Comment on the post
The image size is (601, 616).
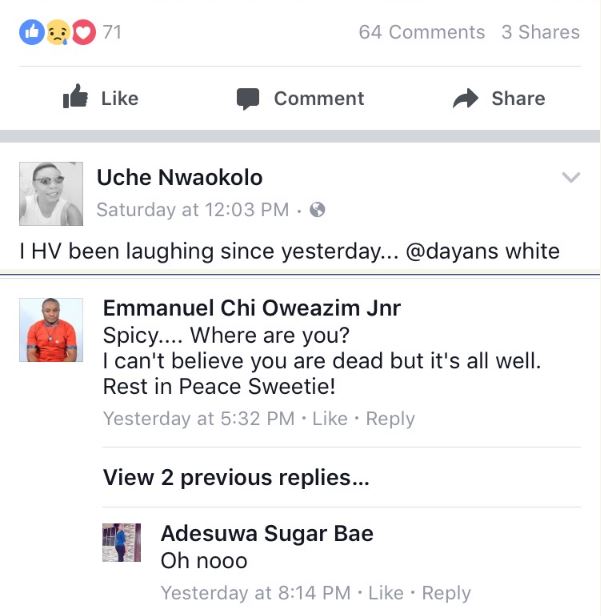(300, 98)
